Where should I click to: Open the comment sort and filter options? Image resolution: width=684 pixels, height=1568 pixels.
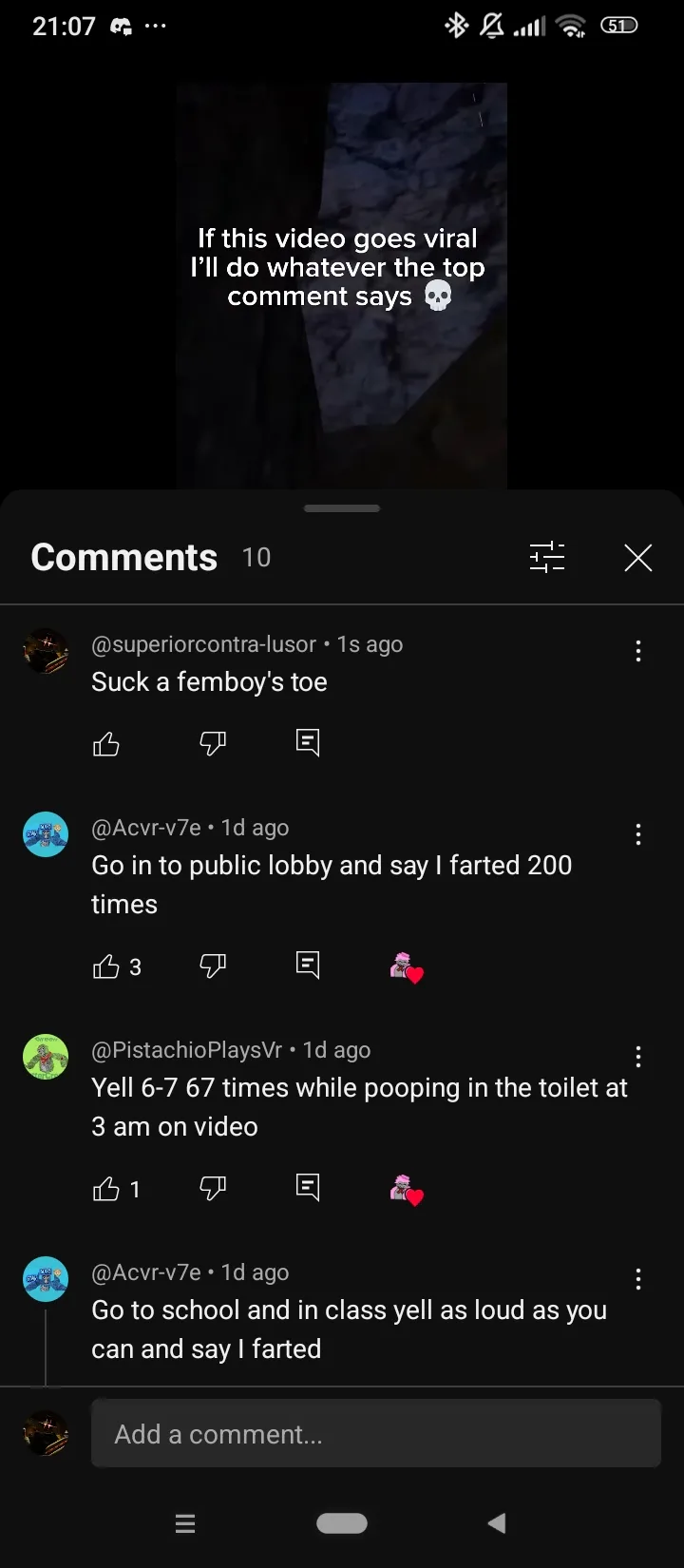[547, 557]
